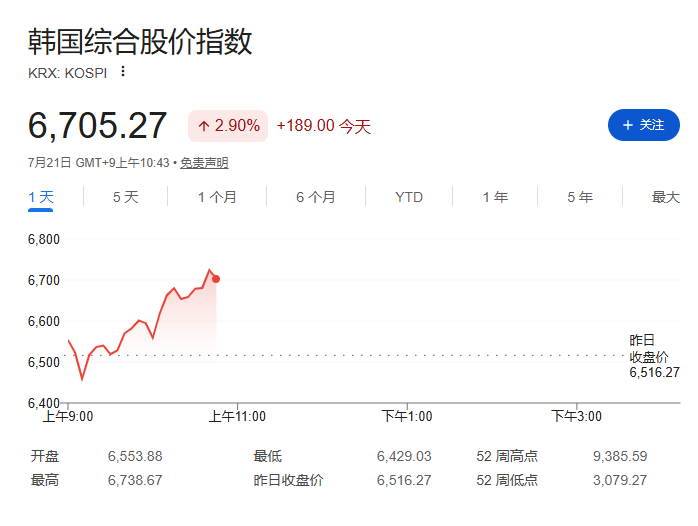Switch to the 5 天 range tab
The height and width of the screenshot is (526, 698).
pos(126,197)
